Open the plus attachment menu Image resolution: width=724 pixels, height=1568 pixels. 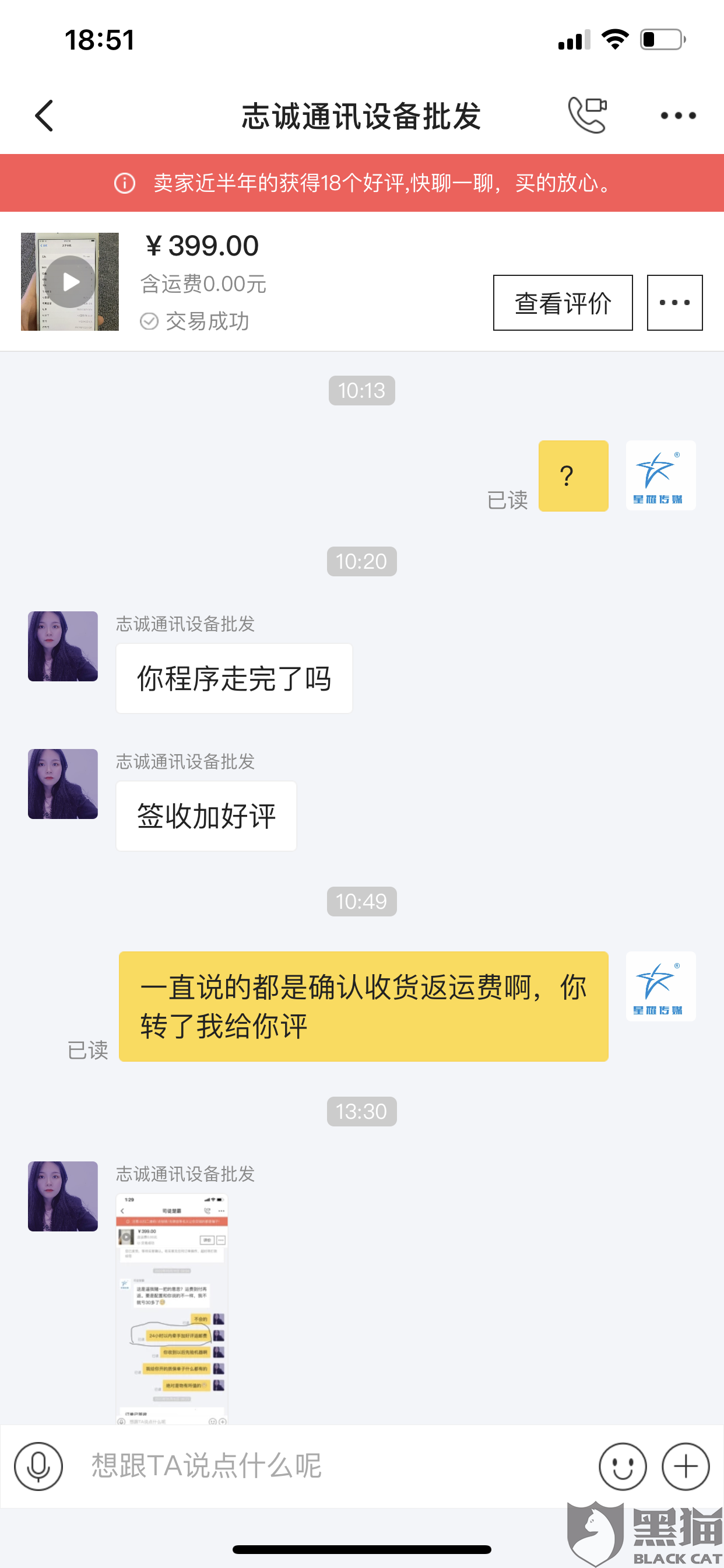[x=686, y=1466]
